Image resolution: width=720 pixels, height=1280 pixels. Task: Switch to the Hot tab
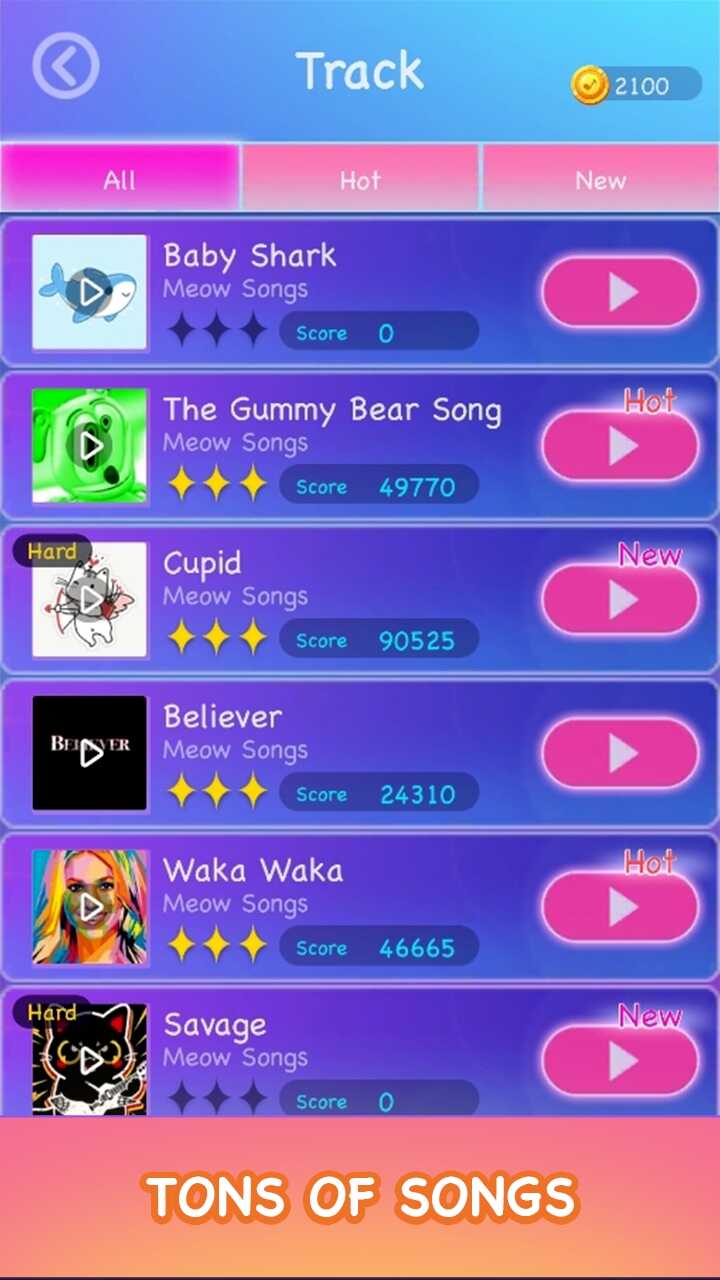click(360, 180)
